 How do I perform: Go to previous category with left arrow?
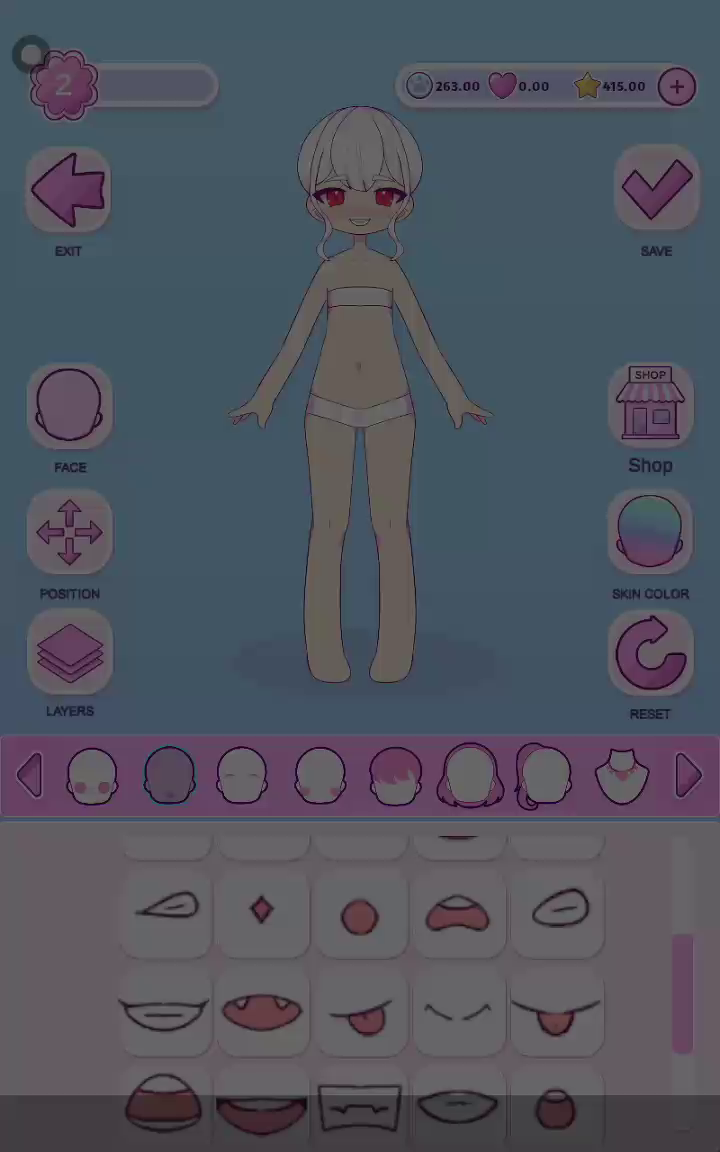coord(29,776)
